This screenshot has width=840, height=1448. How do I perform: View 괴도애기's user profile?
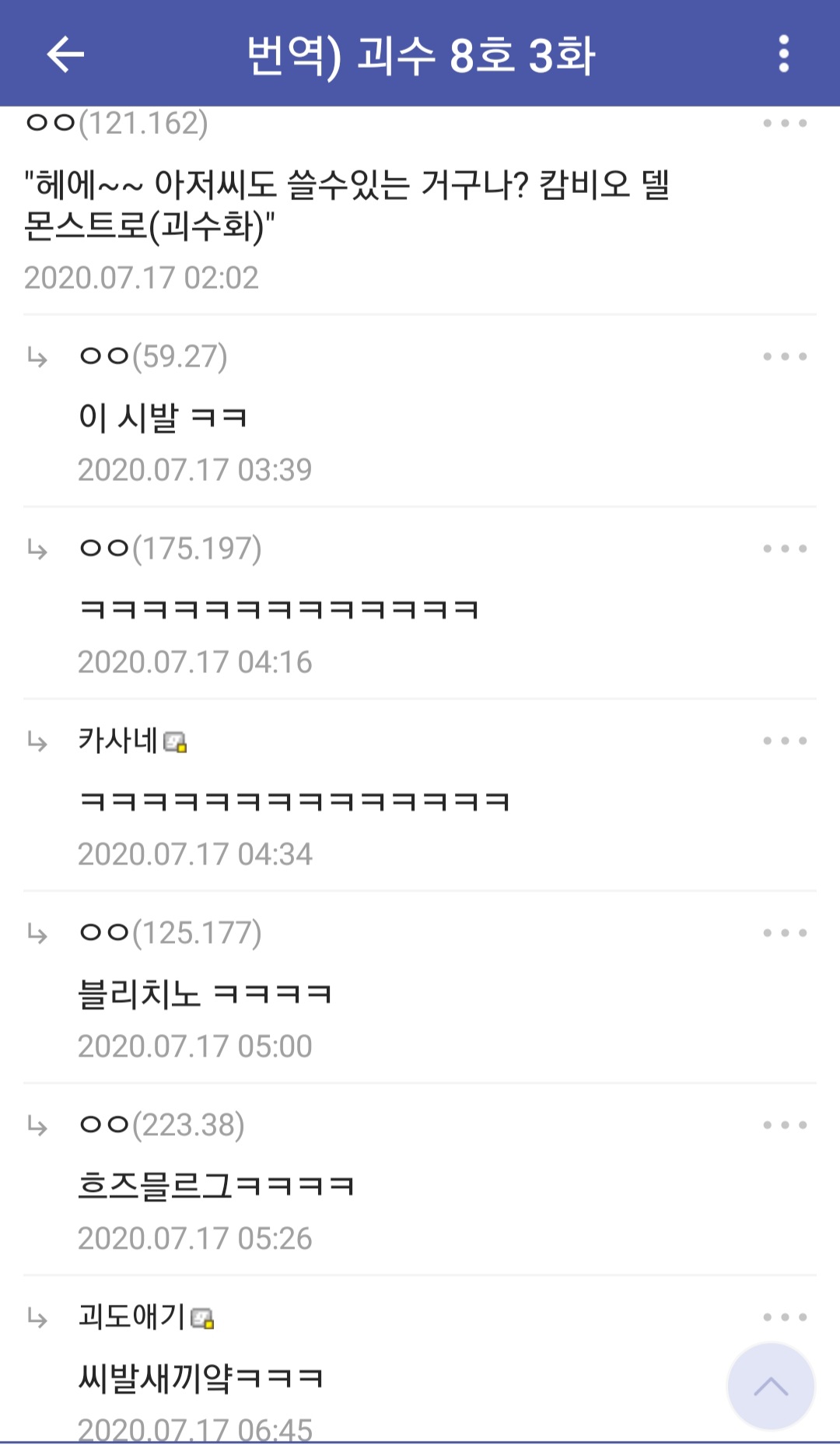pos(131,1317)
